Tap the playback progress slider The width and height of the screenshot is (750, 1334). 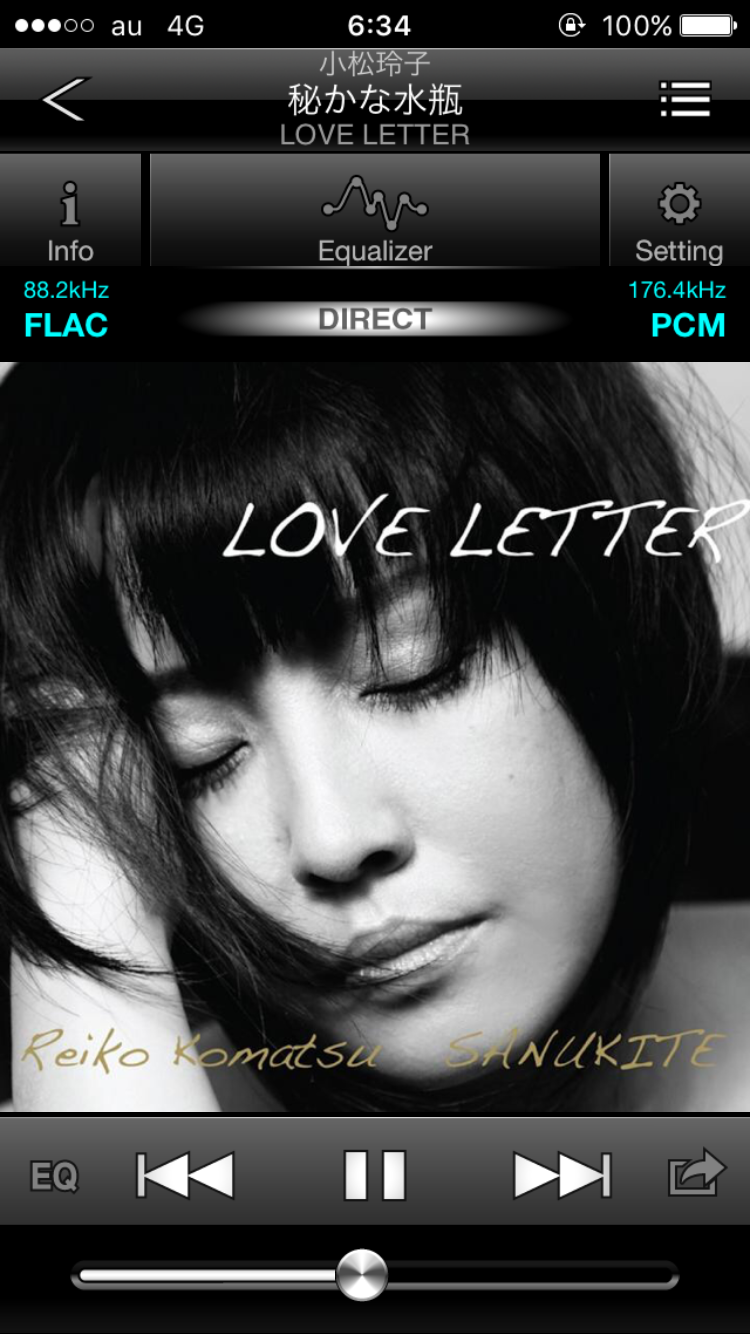coord(375,1275)
